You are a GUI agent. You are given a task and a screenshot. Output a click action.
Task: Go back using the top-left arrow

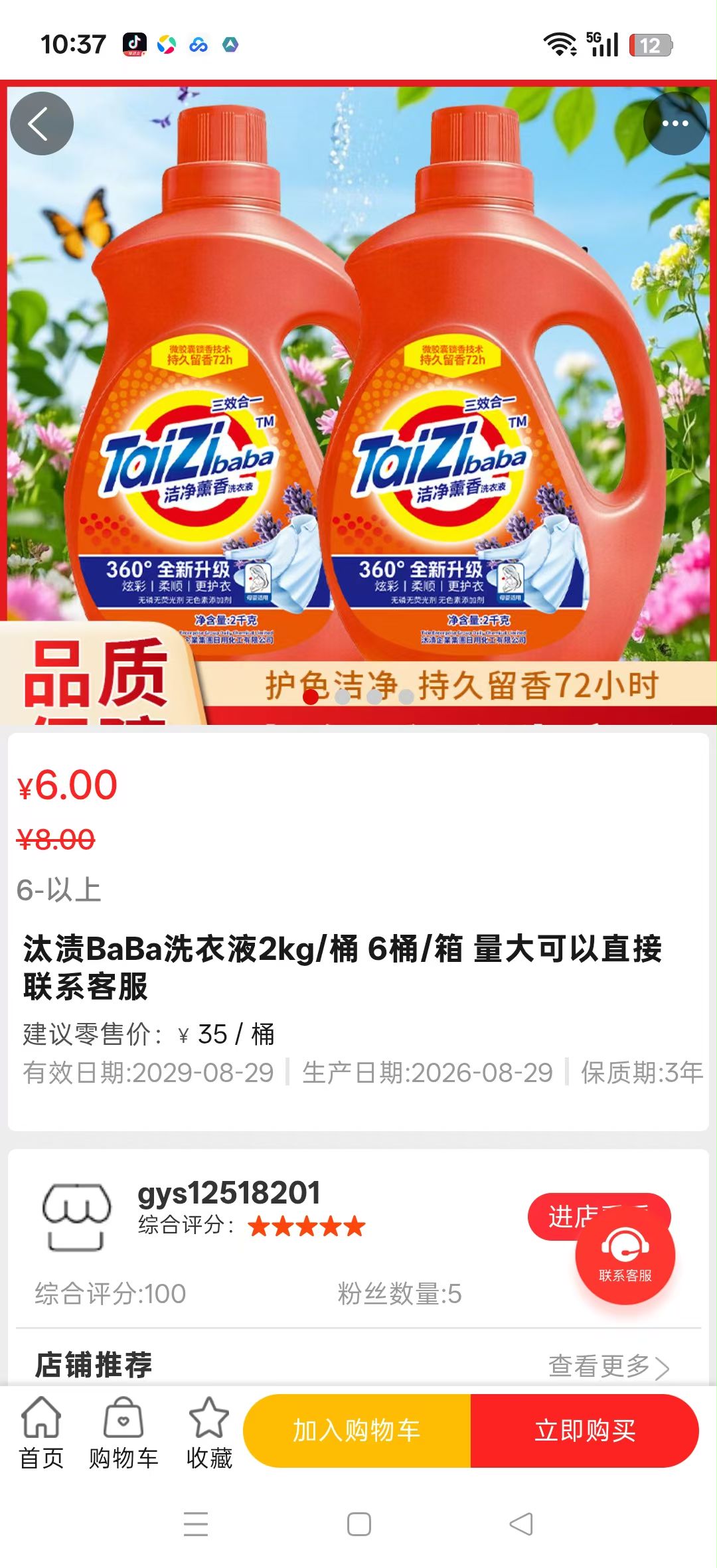41,123
